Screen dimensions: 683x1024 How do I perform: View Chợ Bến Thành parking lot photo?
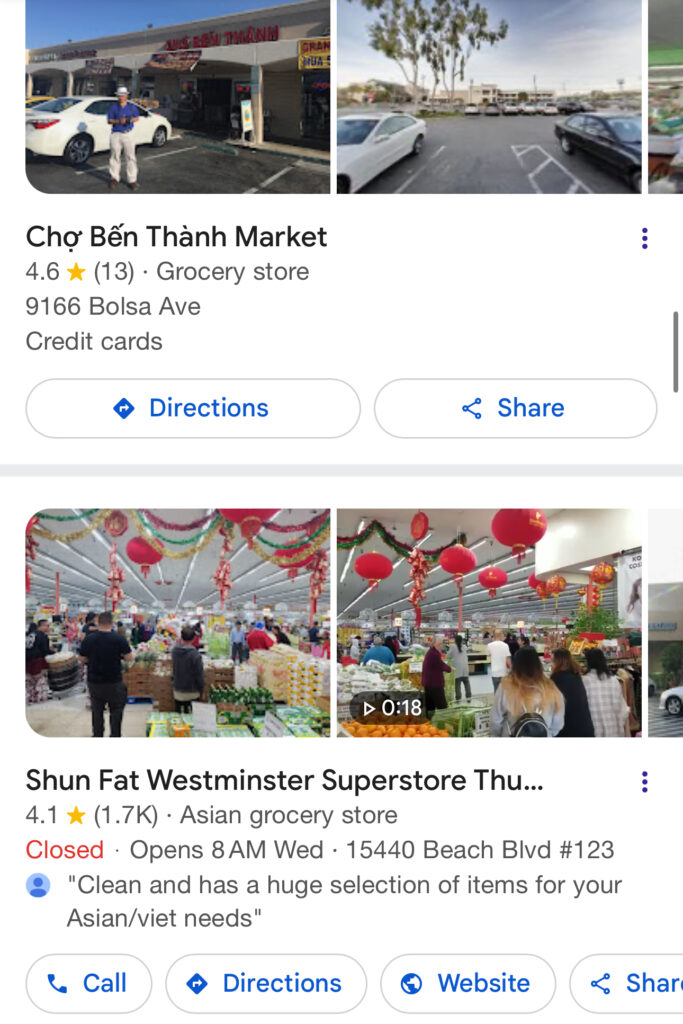(489, 96)
